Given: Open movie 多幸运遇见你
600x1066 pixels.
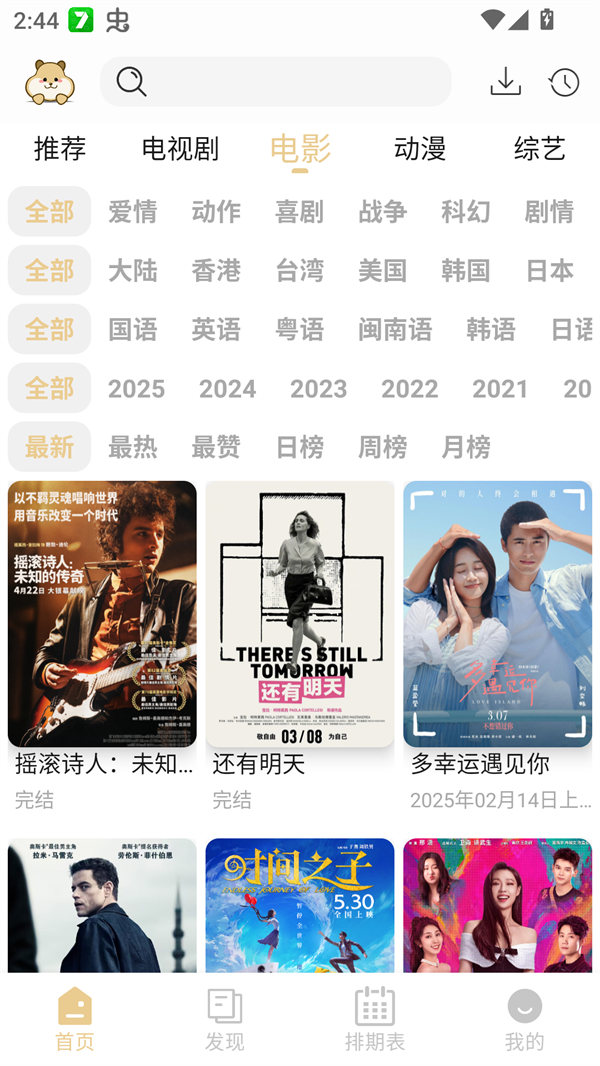Looking at the screenshot, I should pyautogui.click(x=497, y=615).
